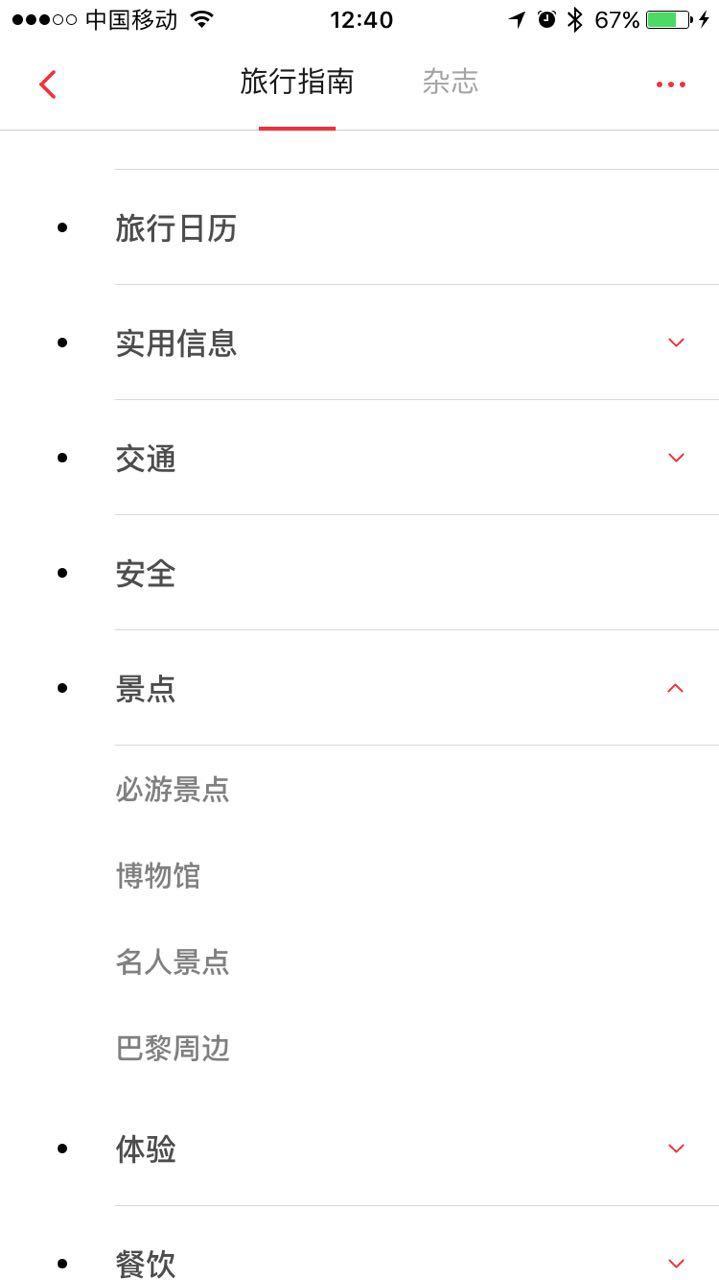719x1280 pixels.
Task: Open 巴黎周边 sub-item
Action: pyautogui.click(x=173, y=1048)
